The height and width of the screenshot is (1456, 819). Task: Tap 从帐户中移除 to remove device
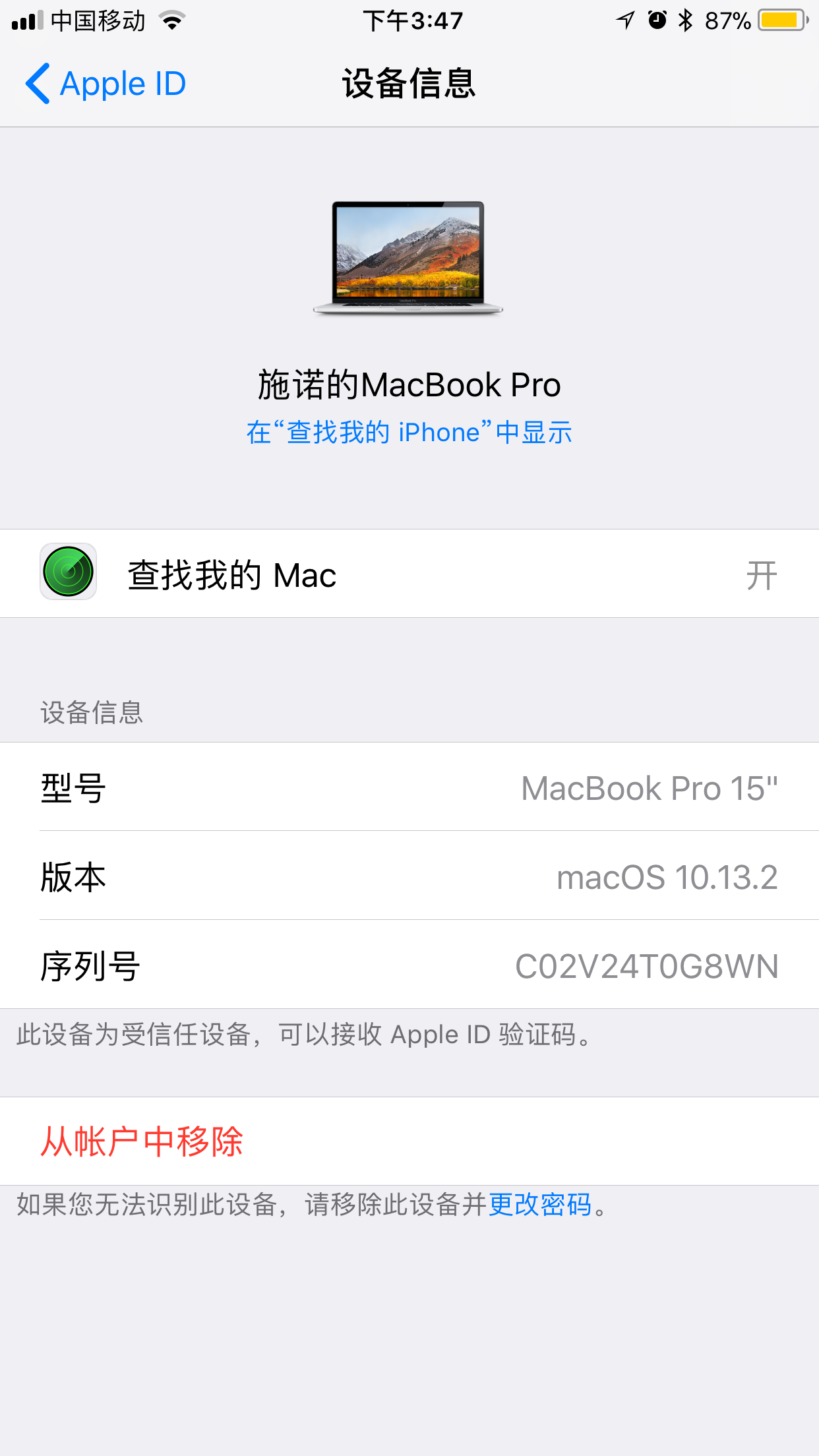click(x=409, y=1141)
